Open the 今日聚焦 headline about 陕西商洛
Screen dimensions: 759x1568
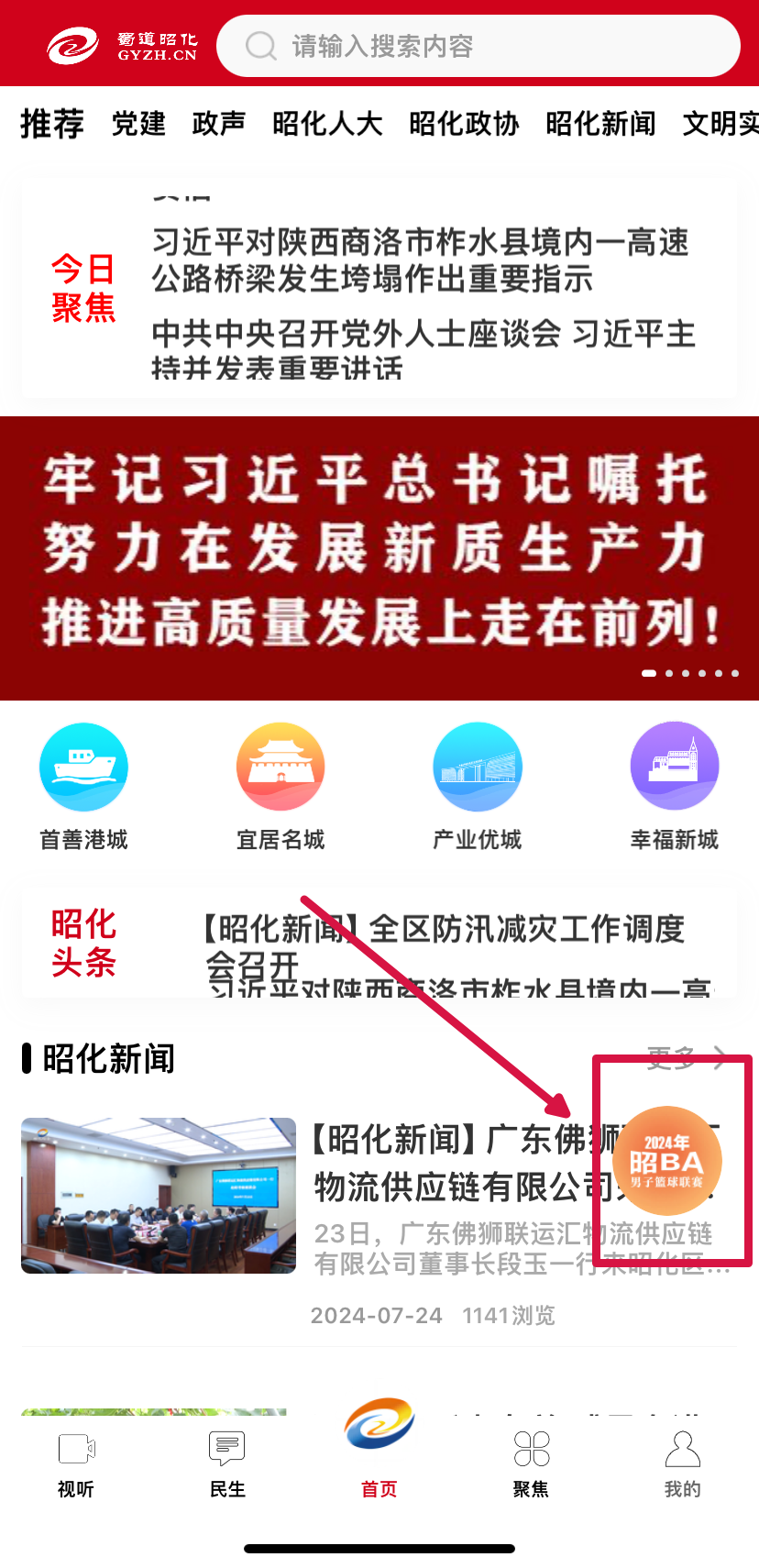(420, 260)
